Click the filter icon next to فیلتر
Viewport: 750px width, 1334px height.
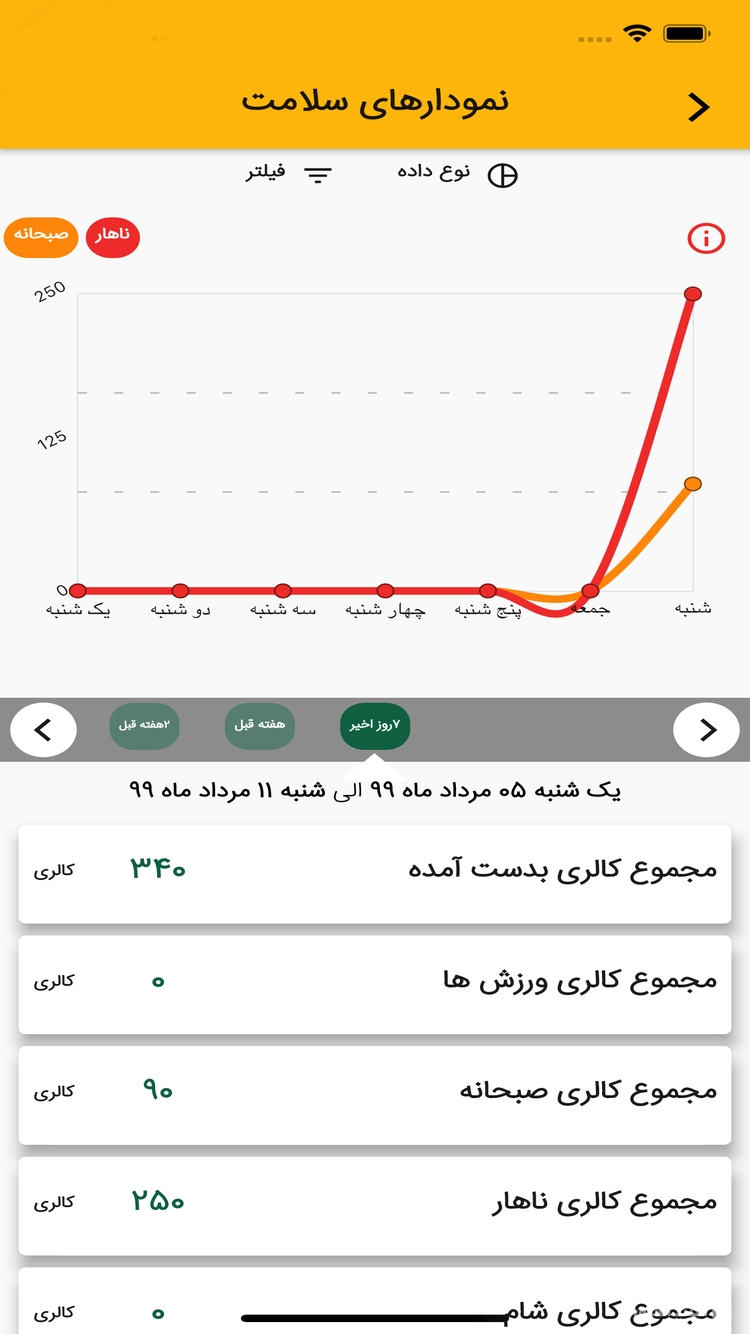(318, 173)
